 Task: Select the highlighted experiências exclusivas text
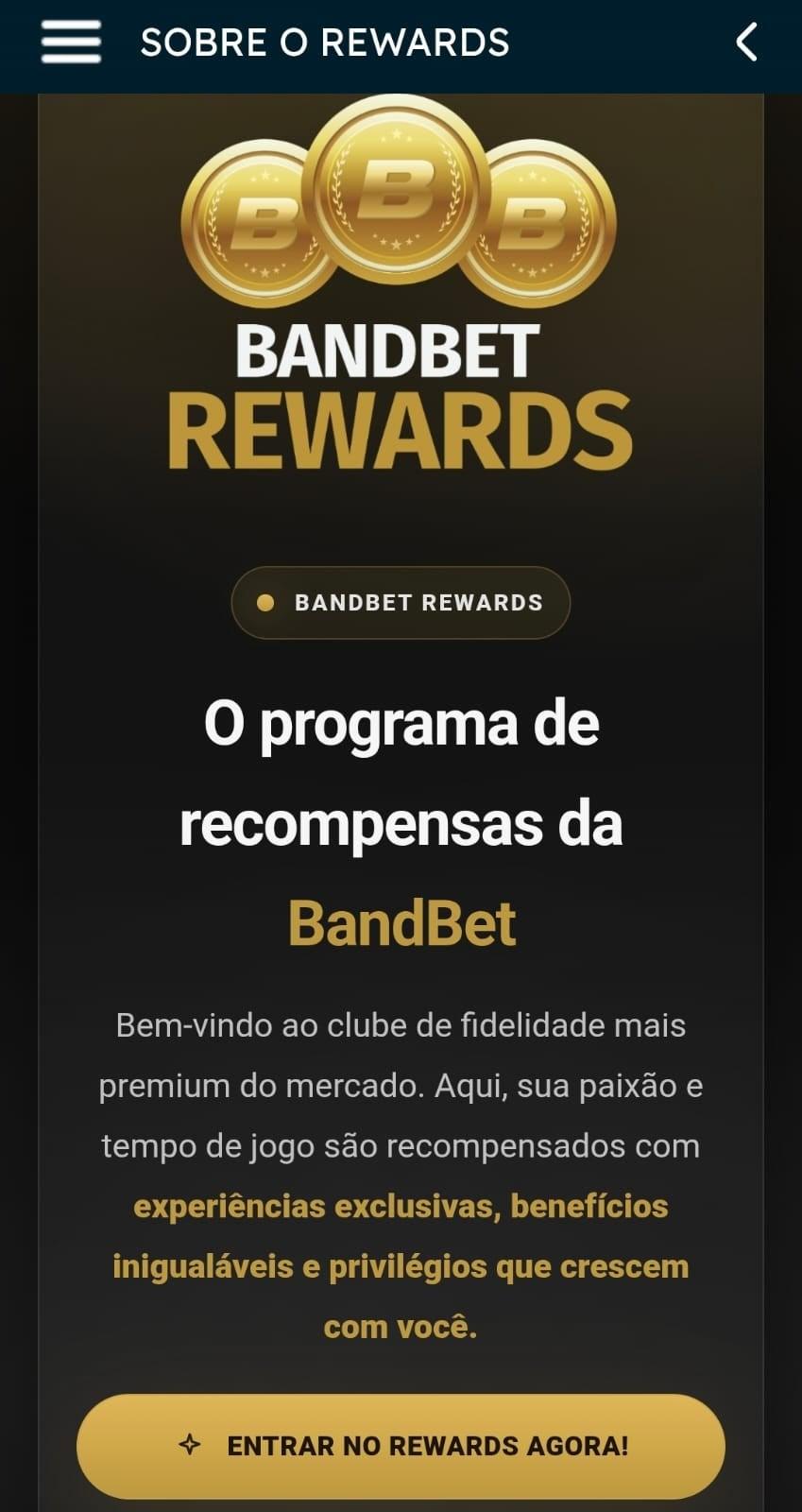[401, 1206]
